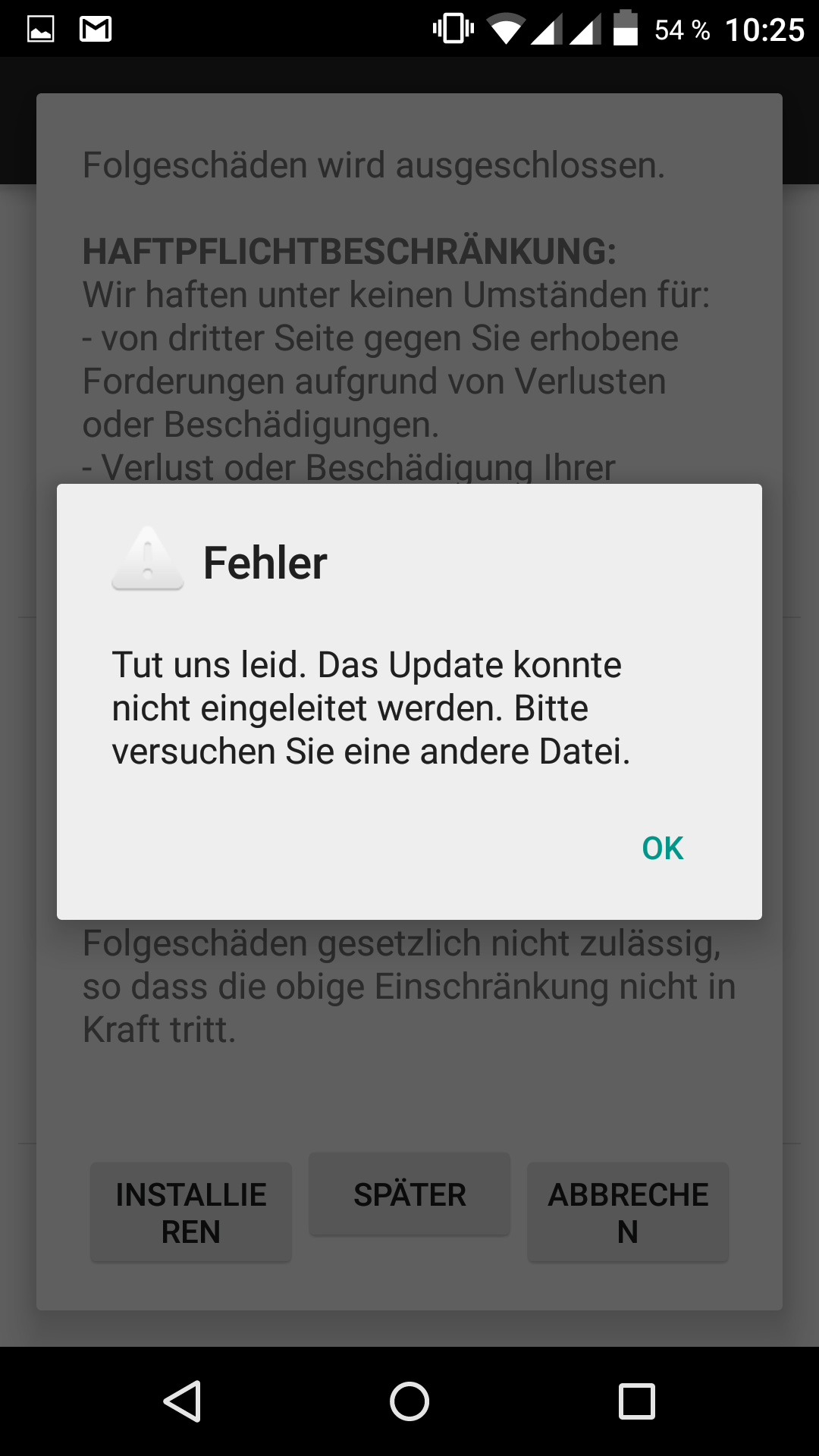Choose SPÄTER to postpone installation

click(x=409, y=1194)
